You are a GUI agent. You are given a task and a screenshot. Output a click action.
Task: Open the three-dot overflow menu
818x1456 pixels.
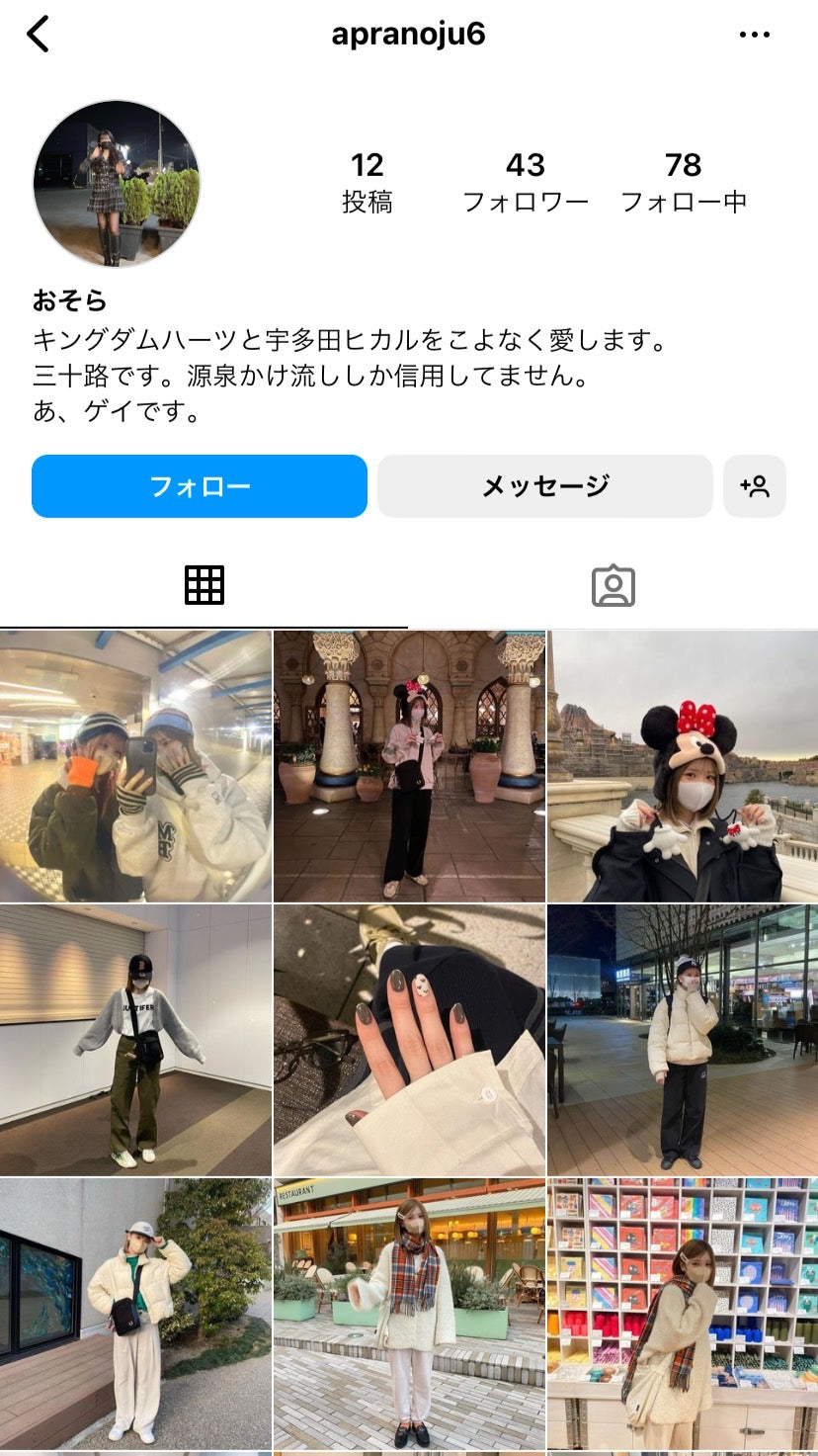point(754,35)
